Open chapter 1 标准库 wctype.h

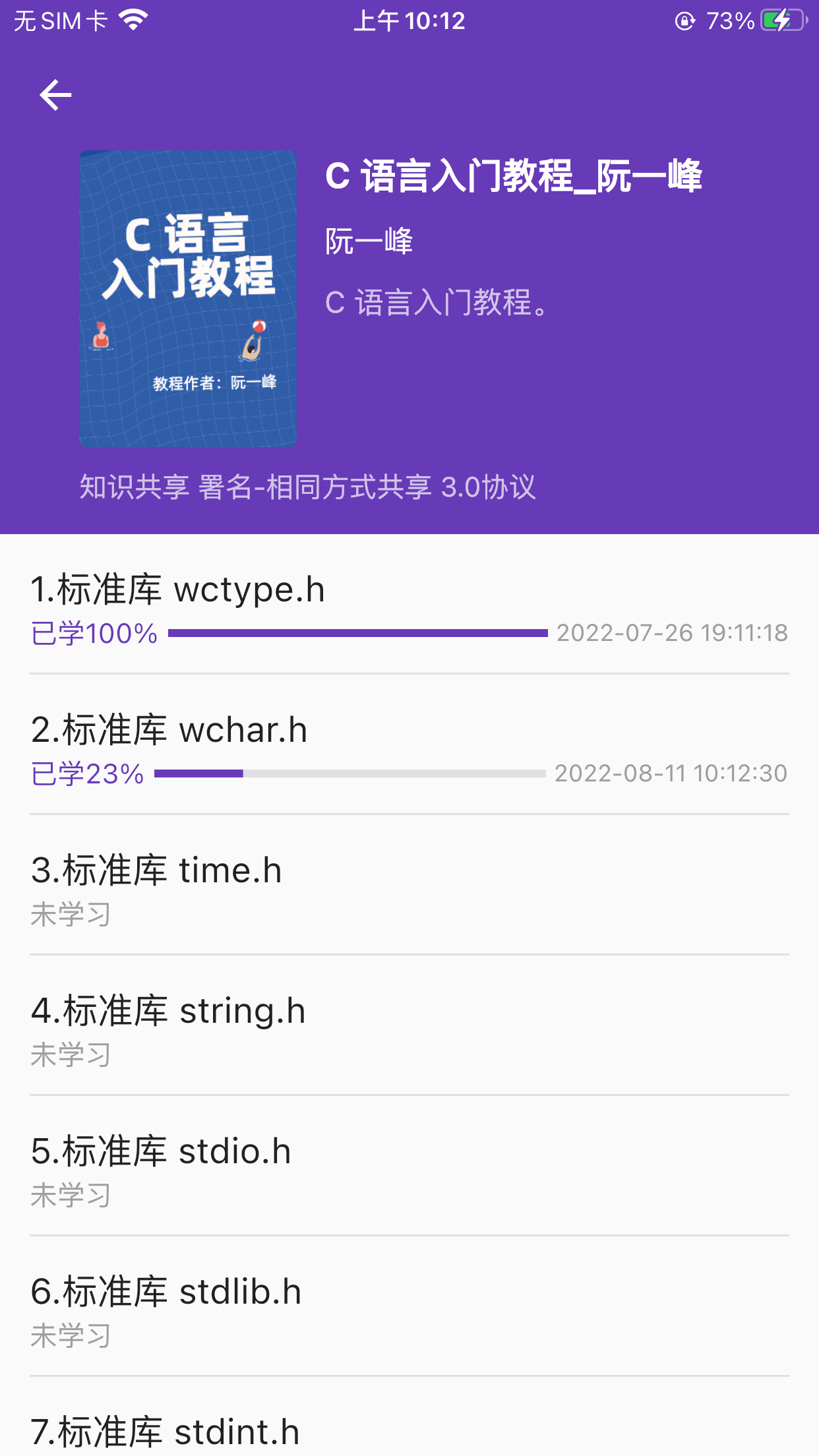tap(409, 607)
